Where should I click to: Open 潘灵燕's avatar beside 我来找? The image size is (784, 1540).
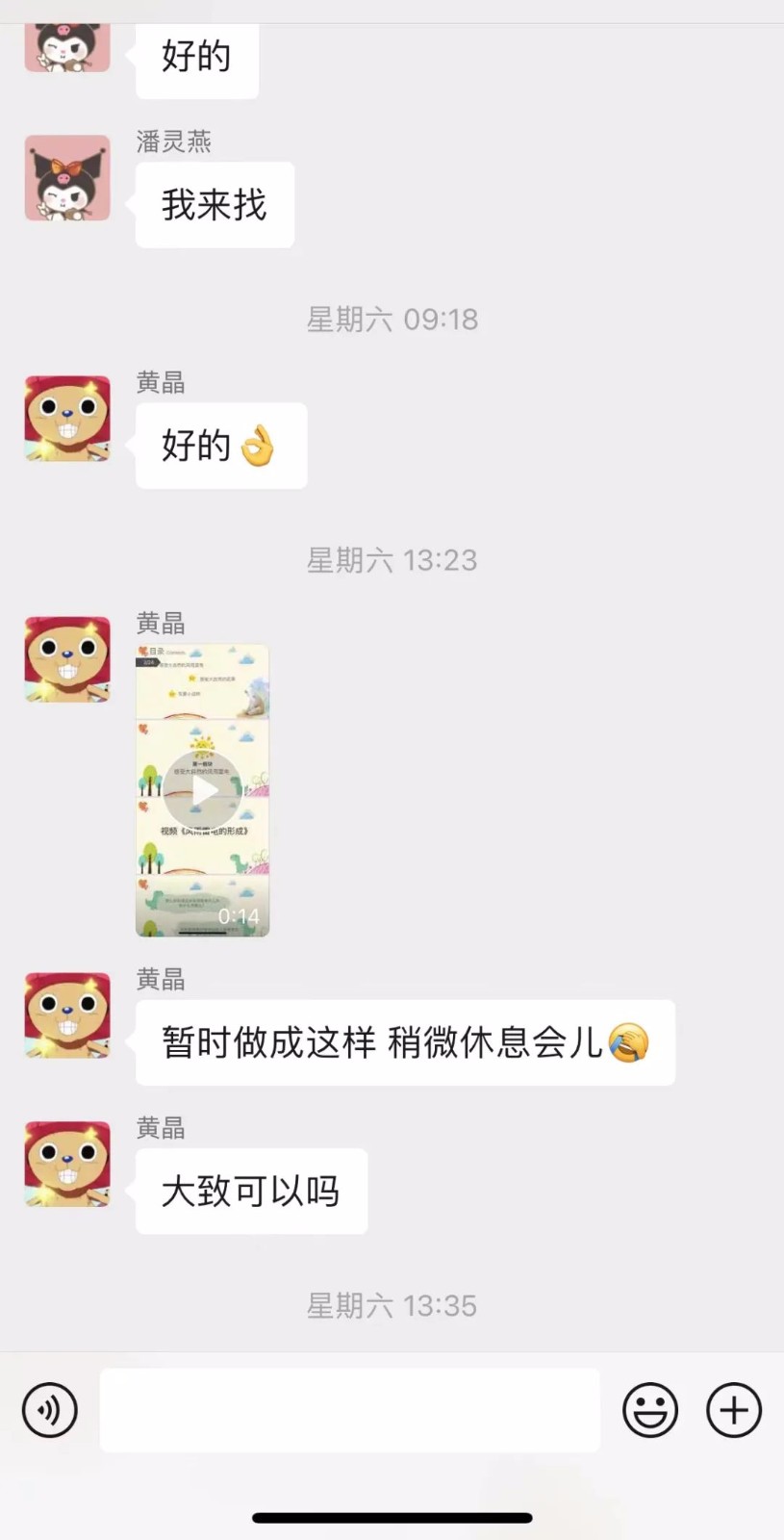point(67,178)
